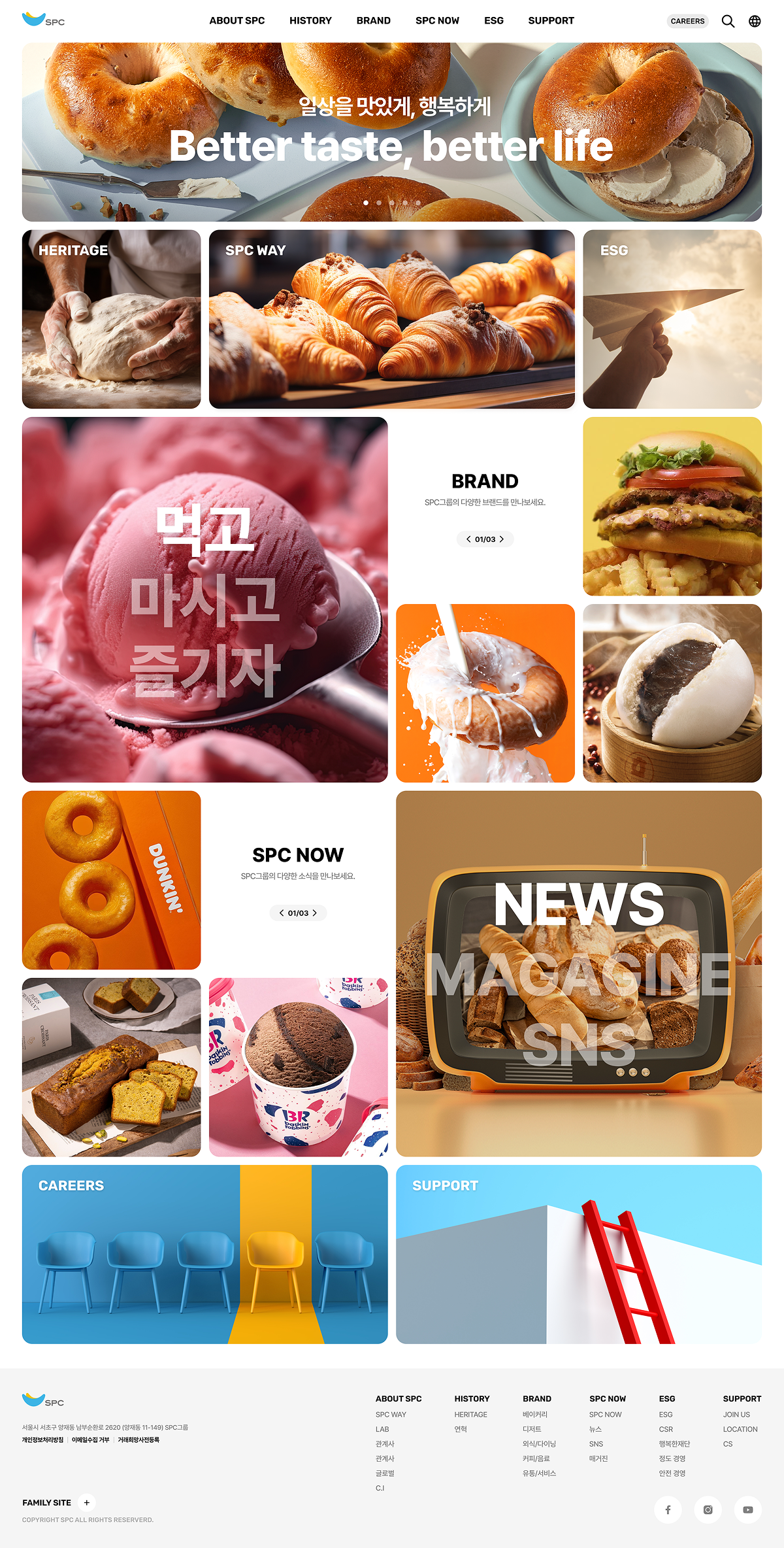Open ABOUT SPC in top navigation
Image resolution: width=784 pixels, height=1548 pixels.
(x=237, y=21)
